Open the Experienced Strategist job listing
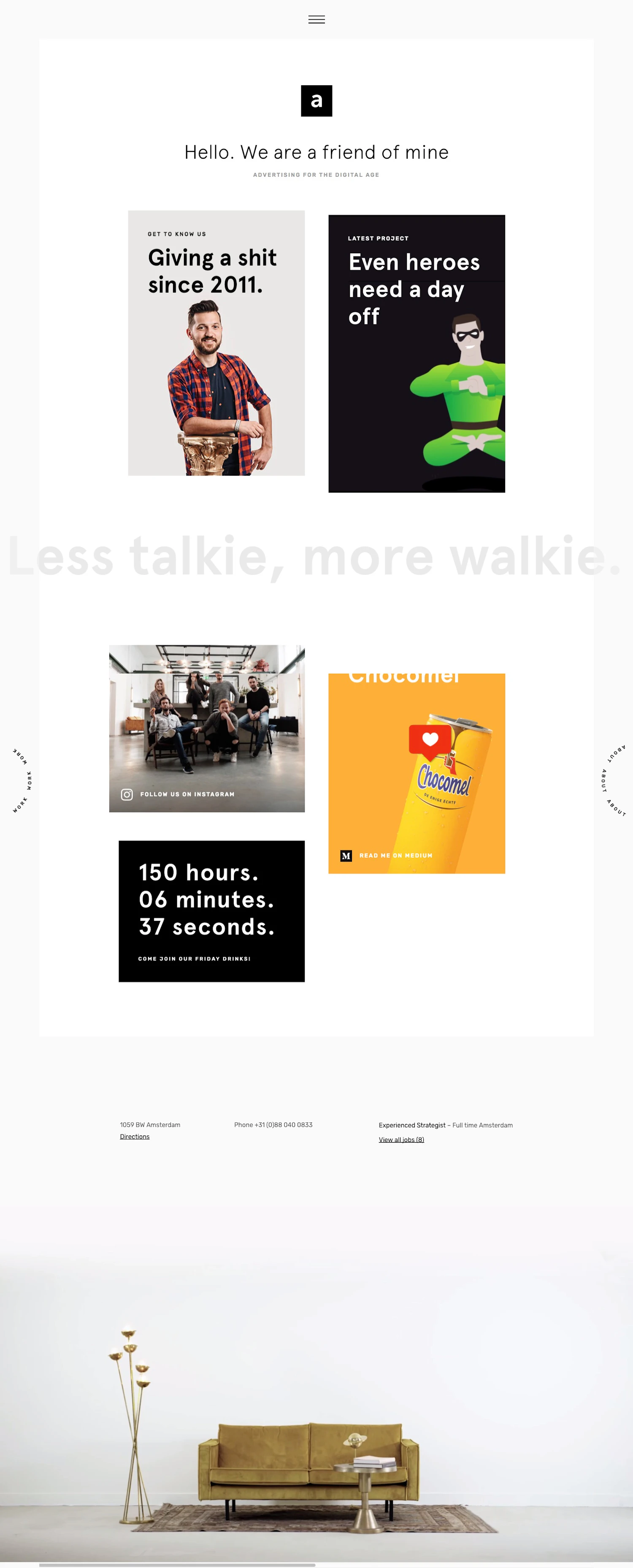 tap(412, 1125)
